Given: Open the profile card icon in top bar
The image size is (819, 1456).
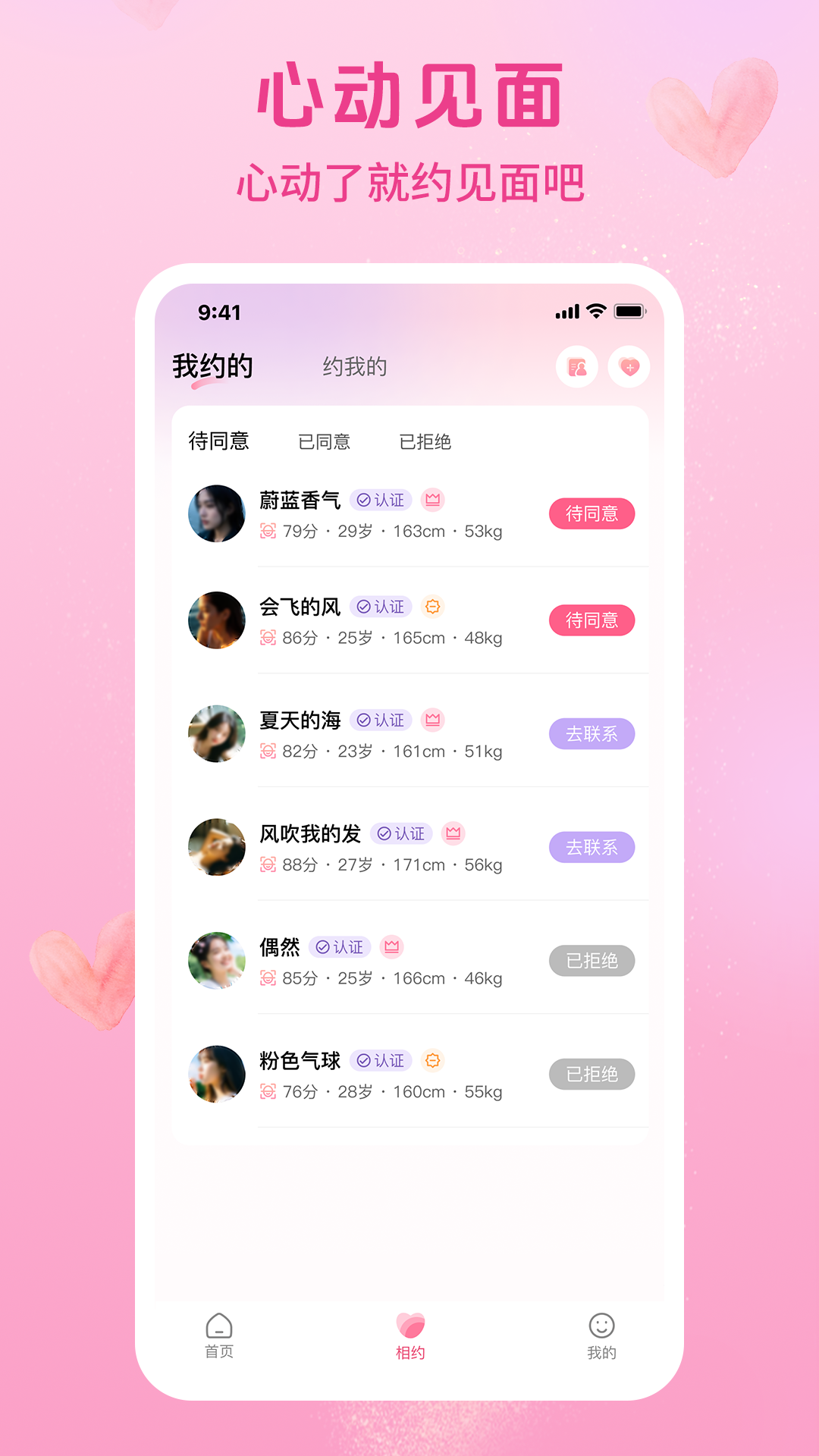Looking at the screenshot, I should [x=577, y=367].
